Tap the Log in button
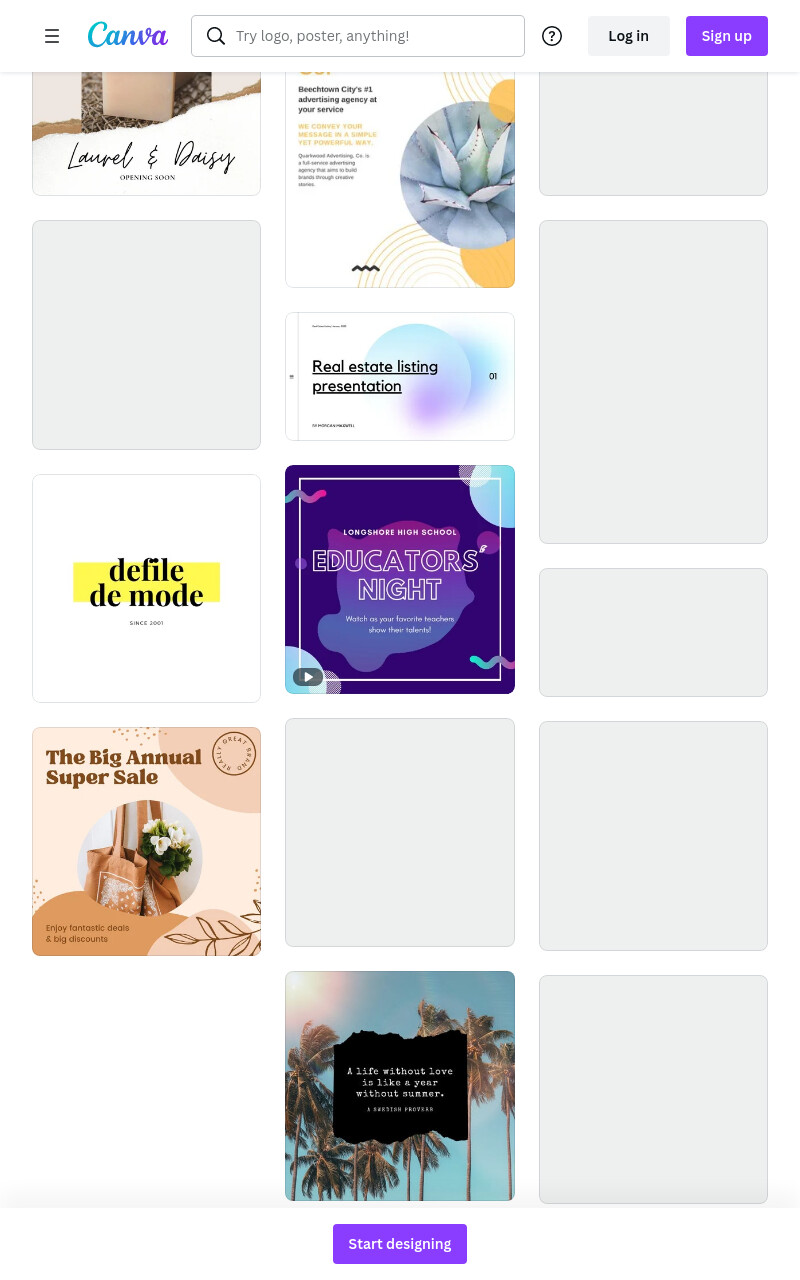 629,36
